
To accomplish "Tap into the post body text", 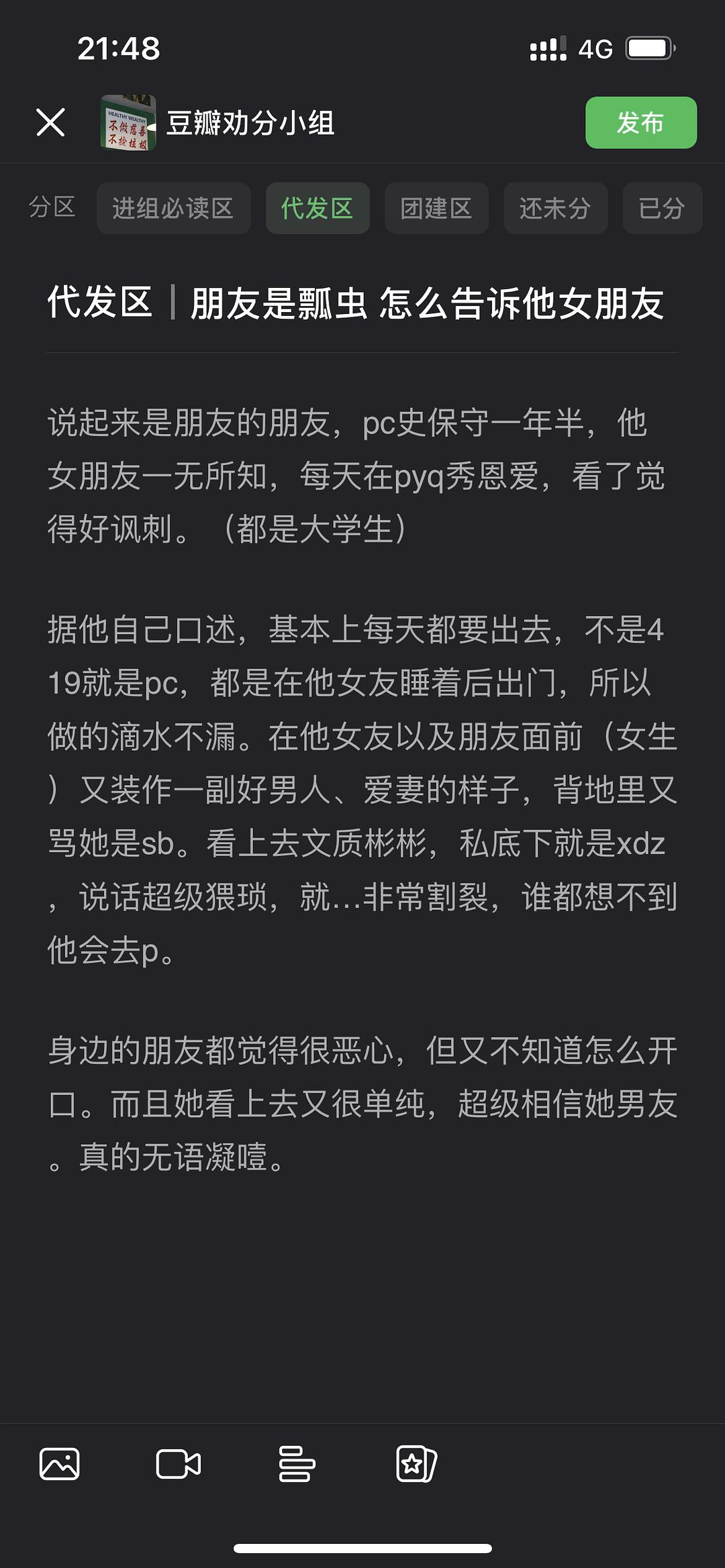I will coord(362,790).
